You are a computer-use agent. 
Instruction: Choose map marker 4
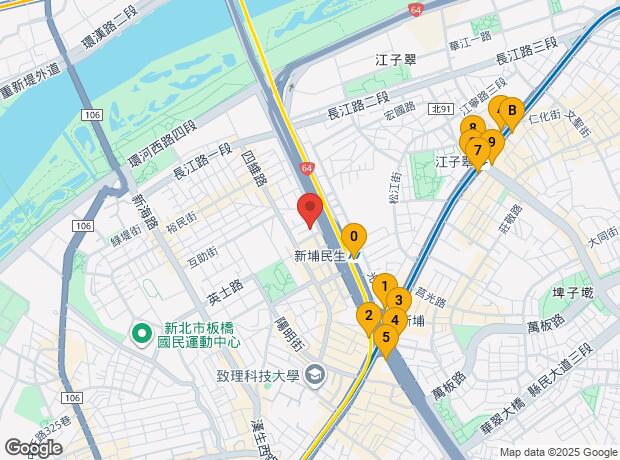(394, 321)
